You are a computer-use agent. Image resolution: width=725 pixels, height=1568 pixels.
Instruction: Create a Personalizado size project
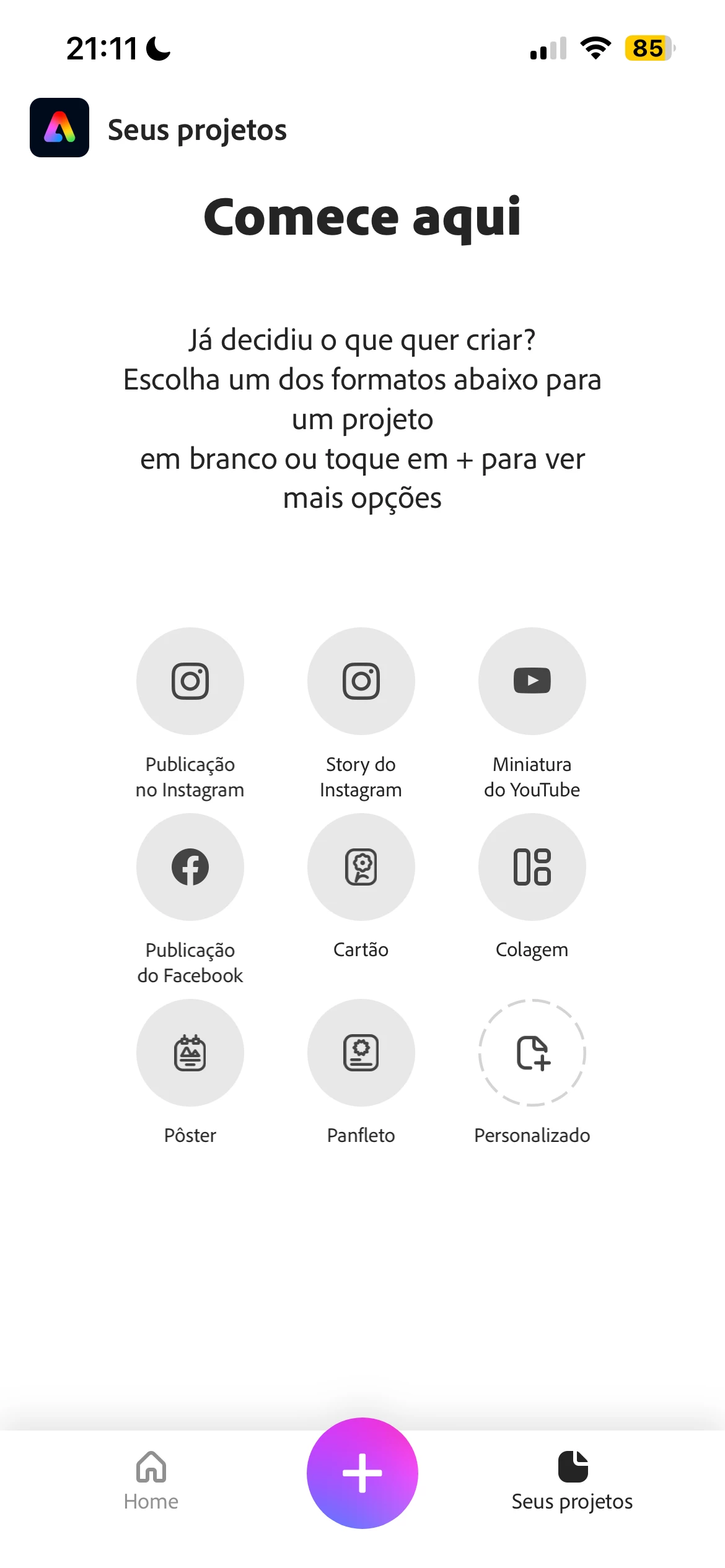pos(532,1053)
